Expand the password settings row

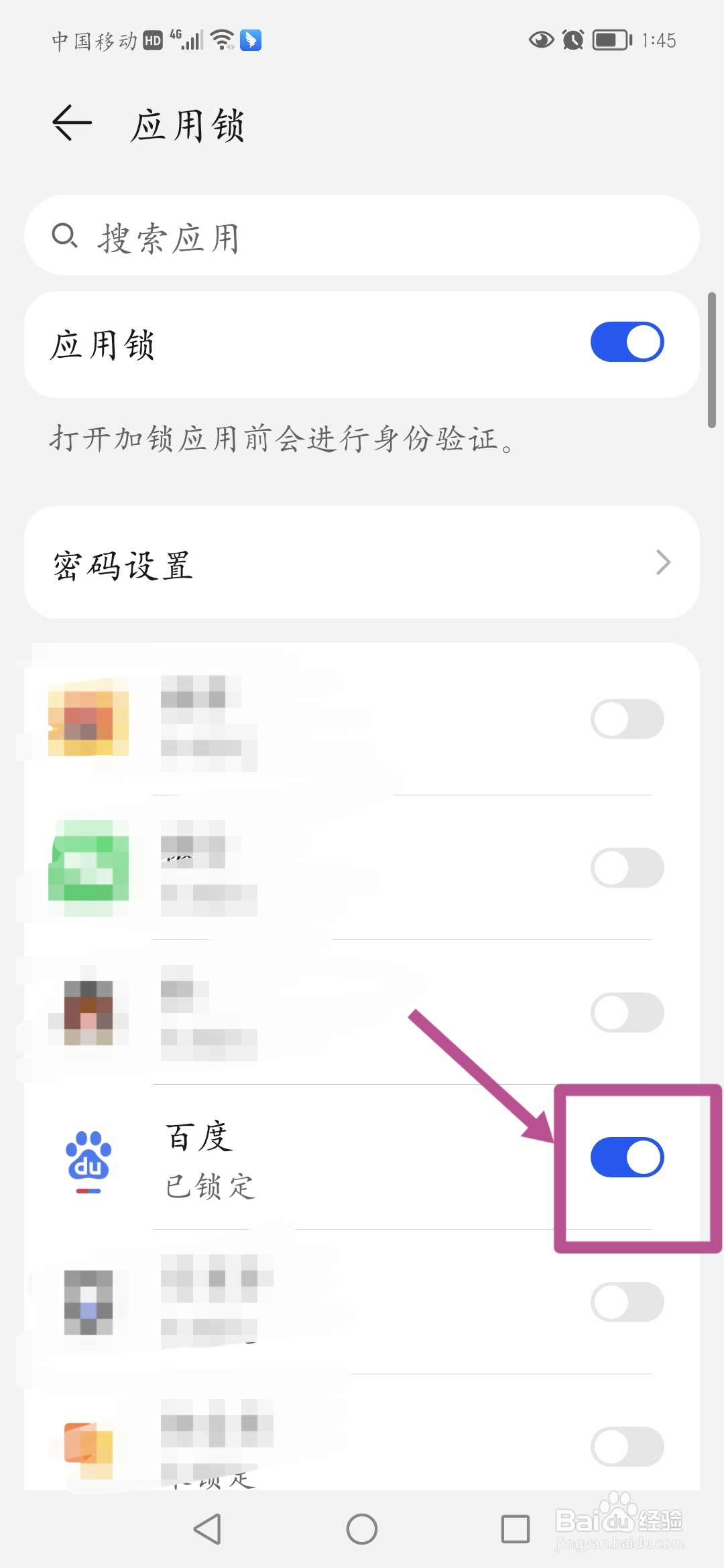[x=362, y=563]
